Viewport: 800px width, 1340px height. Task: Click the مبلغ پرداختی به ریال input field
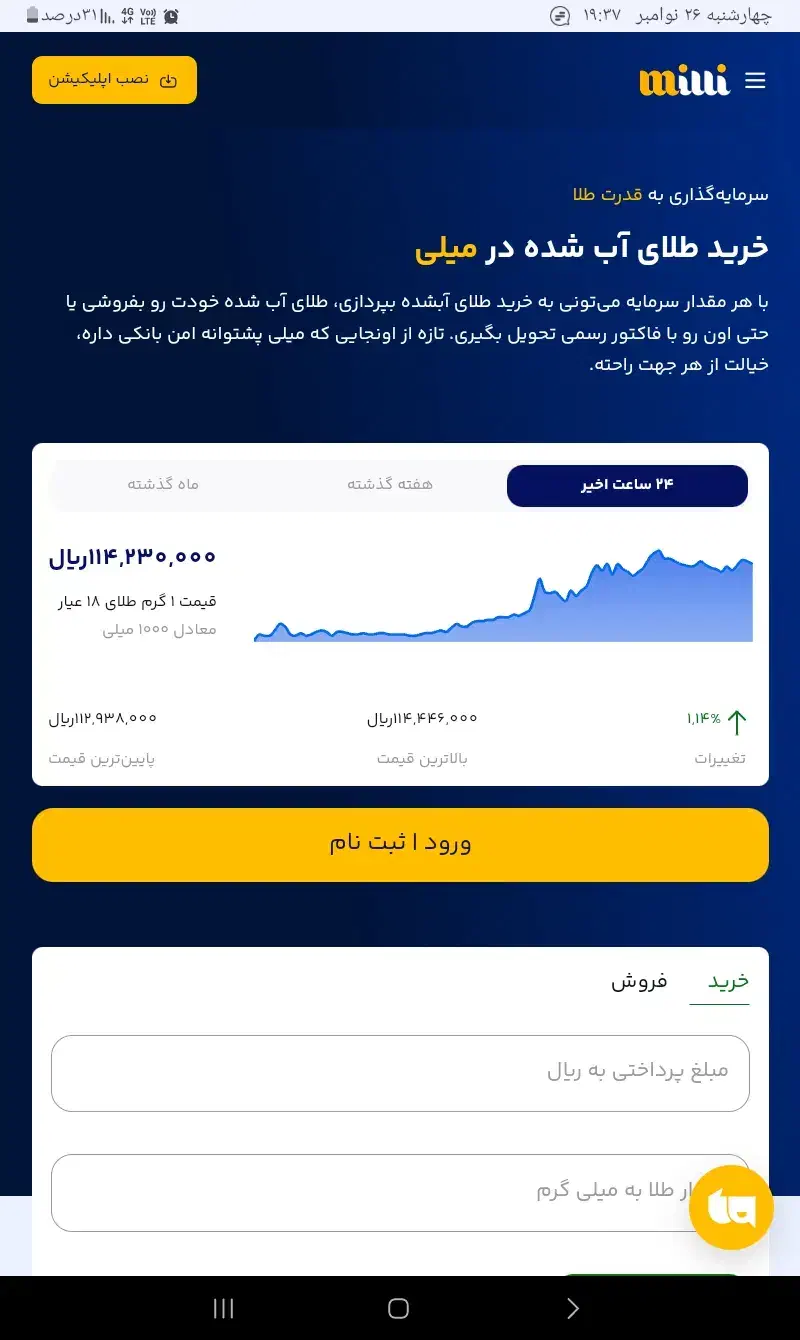coord(400,1073)
